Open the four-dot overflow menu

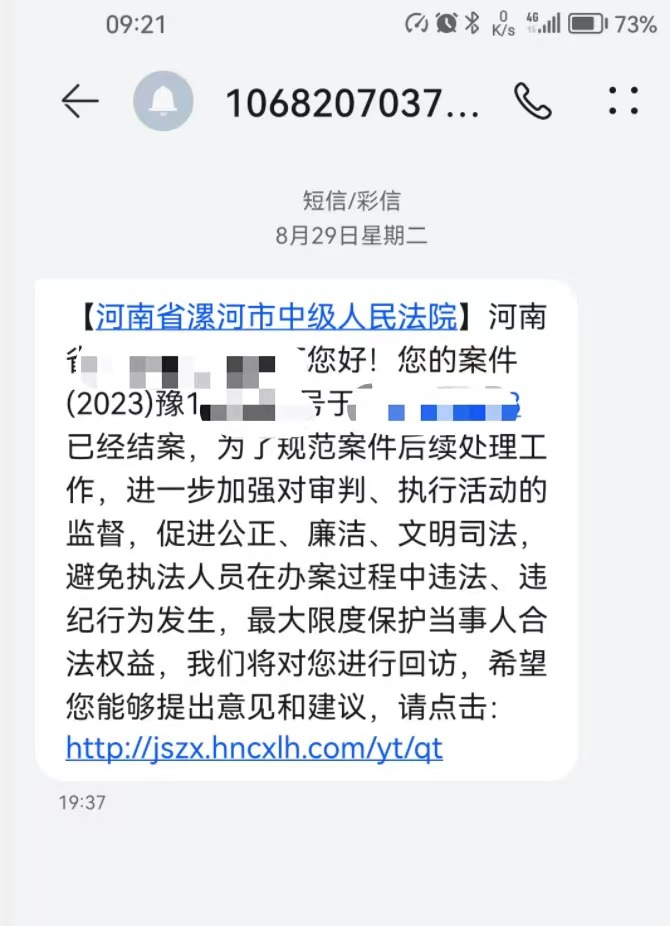click(623, 100)
